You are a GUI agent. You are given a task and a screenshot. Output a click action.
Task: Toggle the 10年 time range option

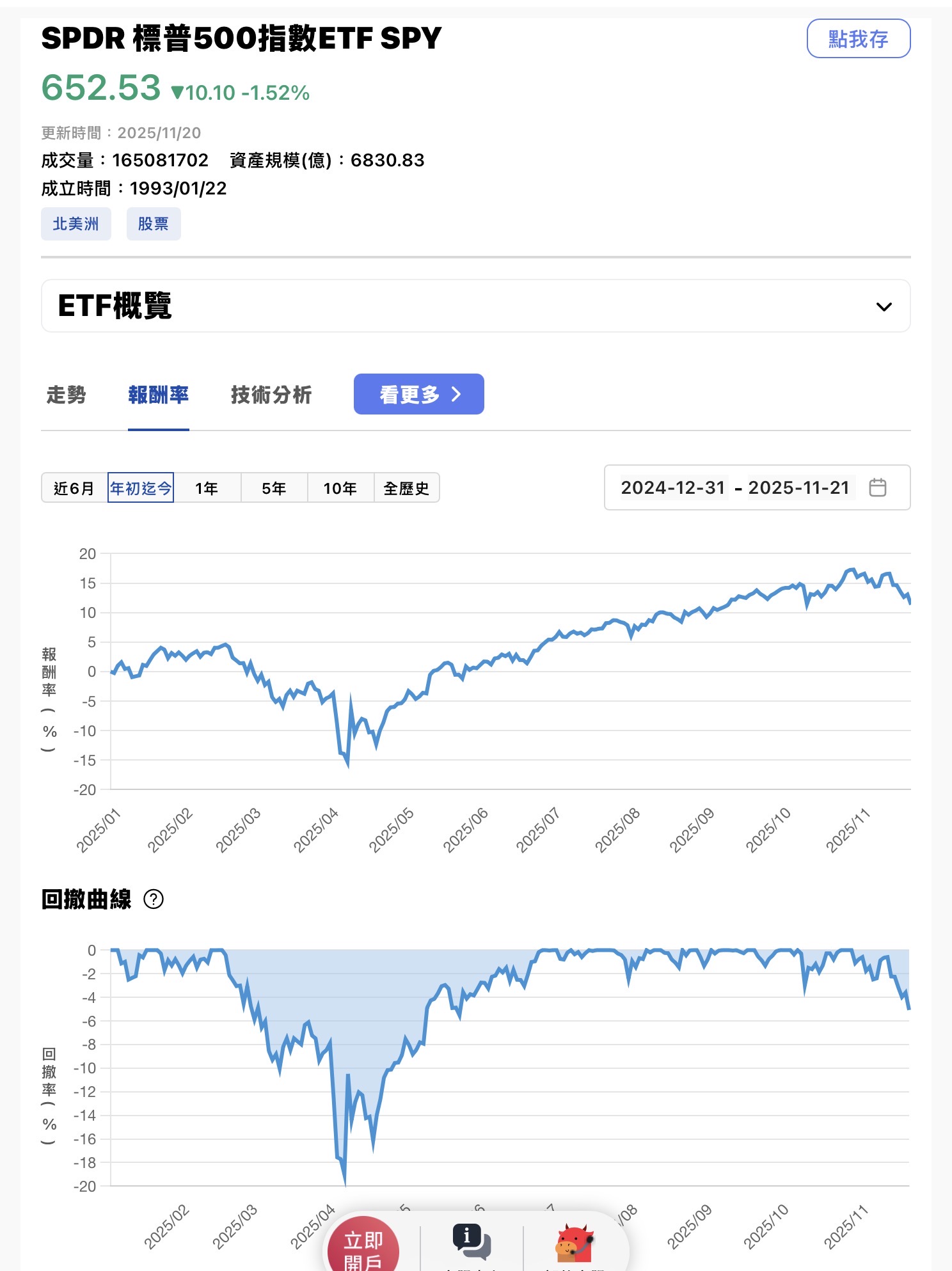pos(340,487)
